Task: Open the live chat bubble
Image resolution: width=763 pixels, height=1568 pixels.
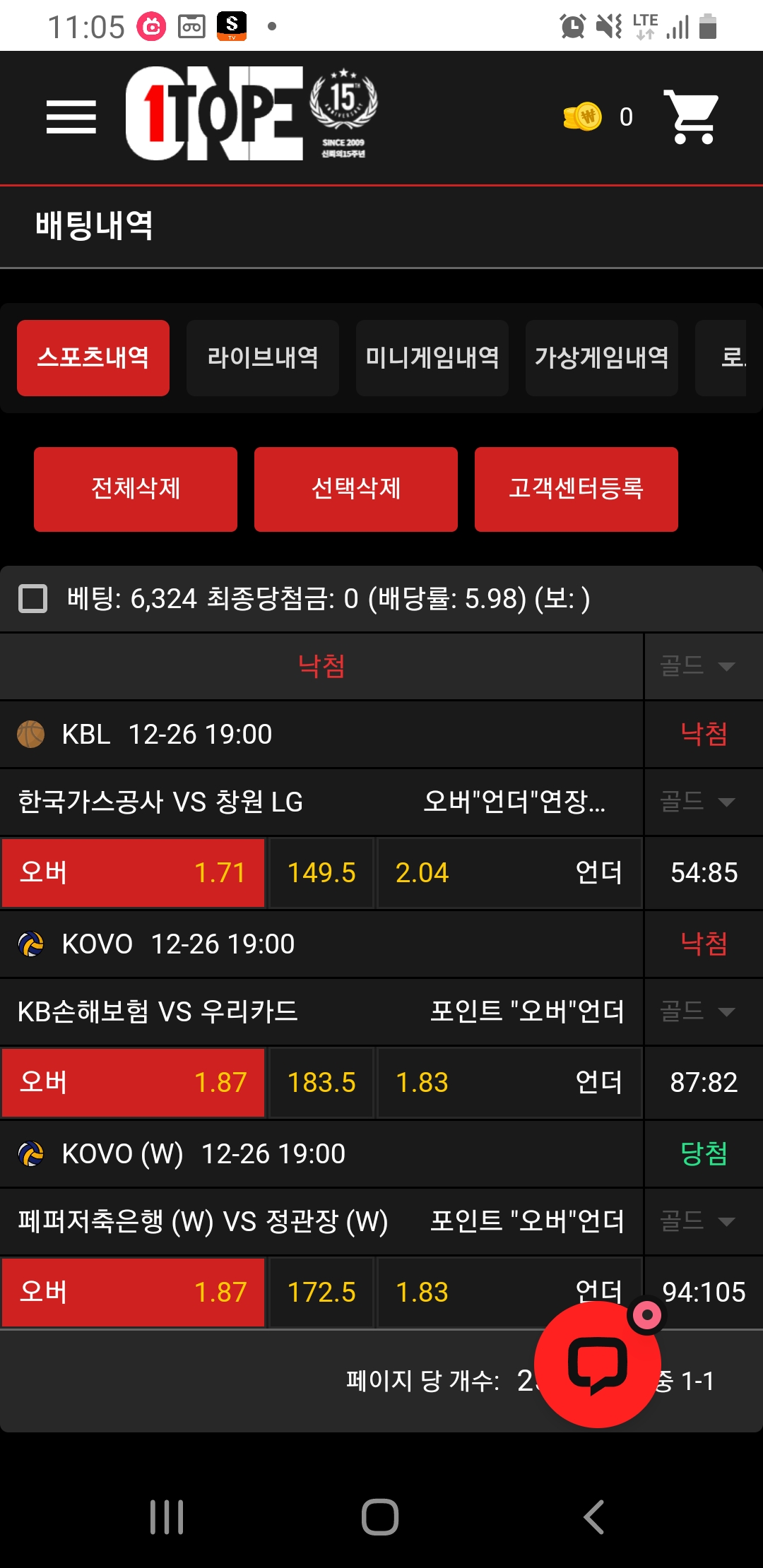Action: pyautogui.click(x=597, y=1365)
